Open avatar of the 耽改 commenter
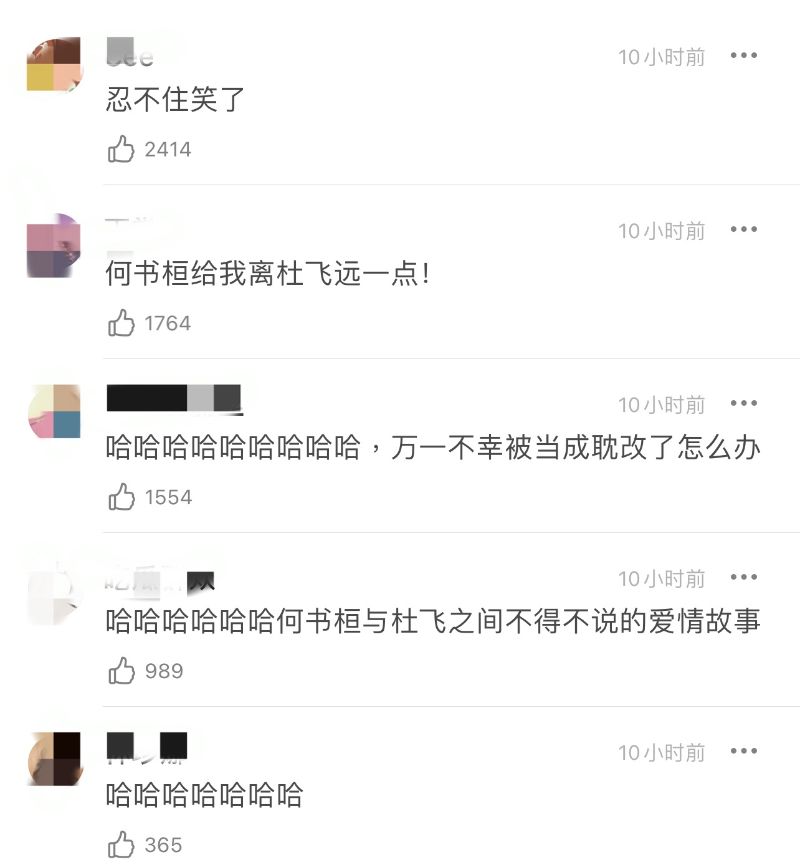The image size is (800, 867). (53, 412)
